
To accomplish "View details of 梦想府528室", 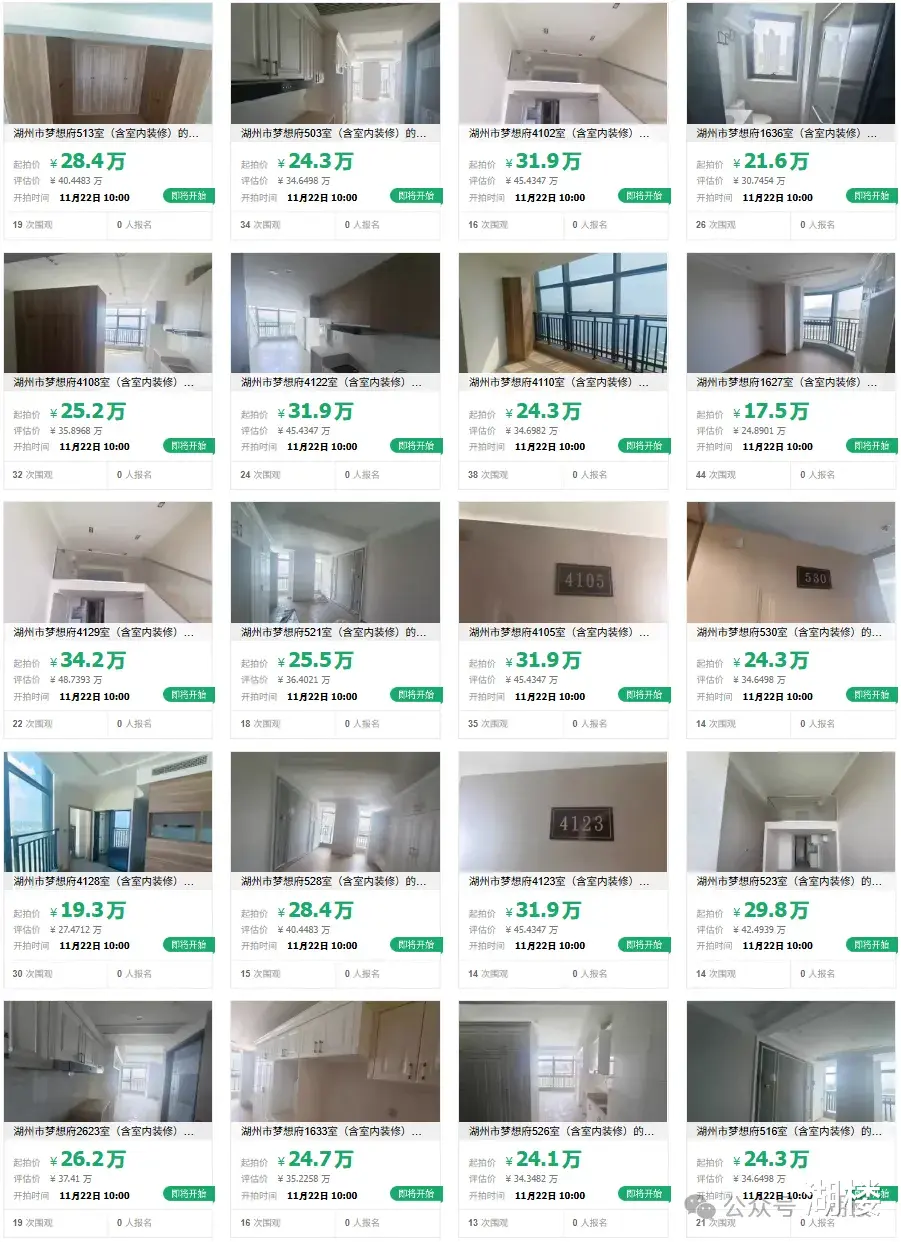I will 334,881.
